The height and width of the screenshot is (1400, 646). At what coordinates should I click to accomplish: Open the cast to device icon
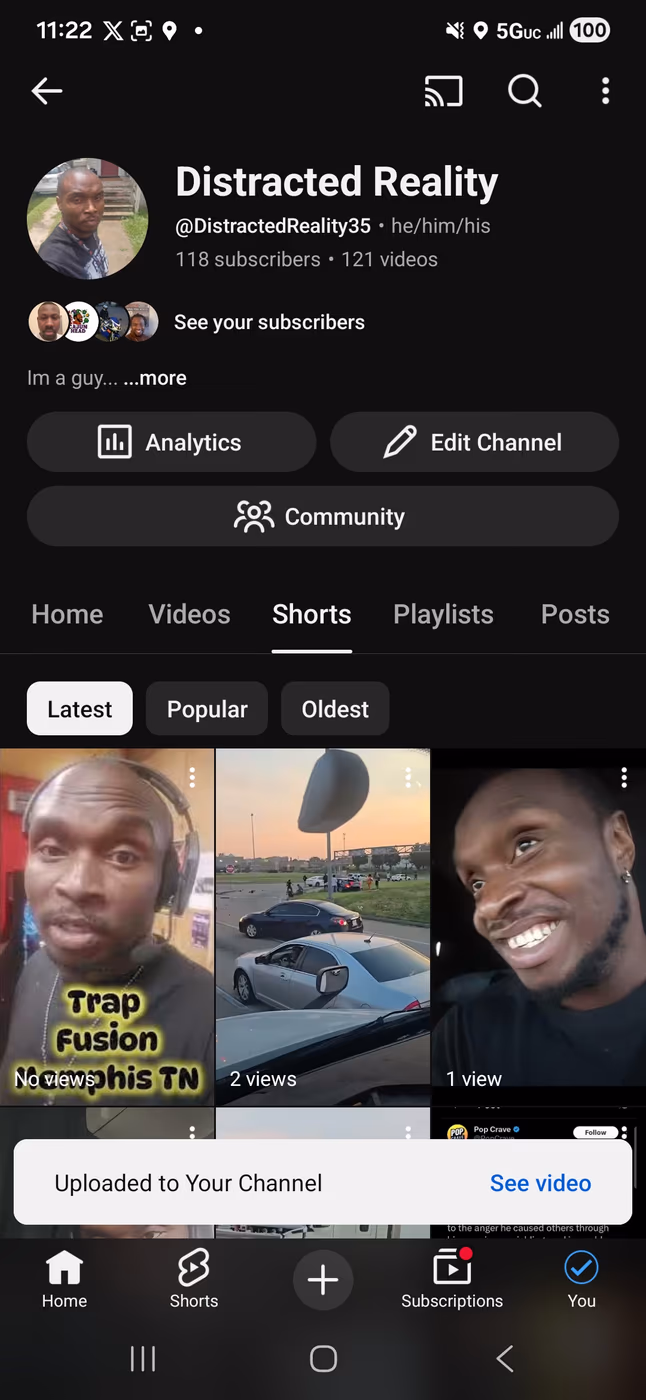point(443,91)
